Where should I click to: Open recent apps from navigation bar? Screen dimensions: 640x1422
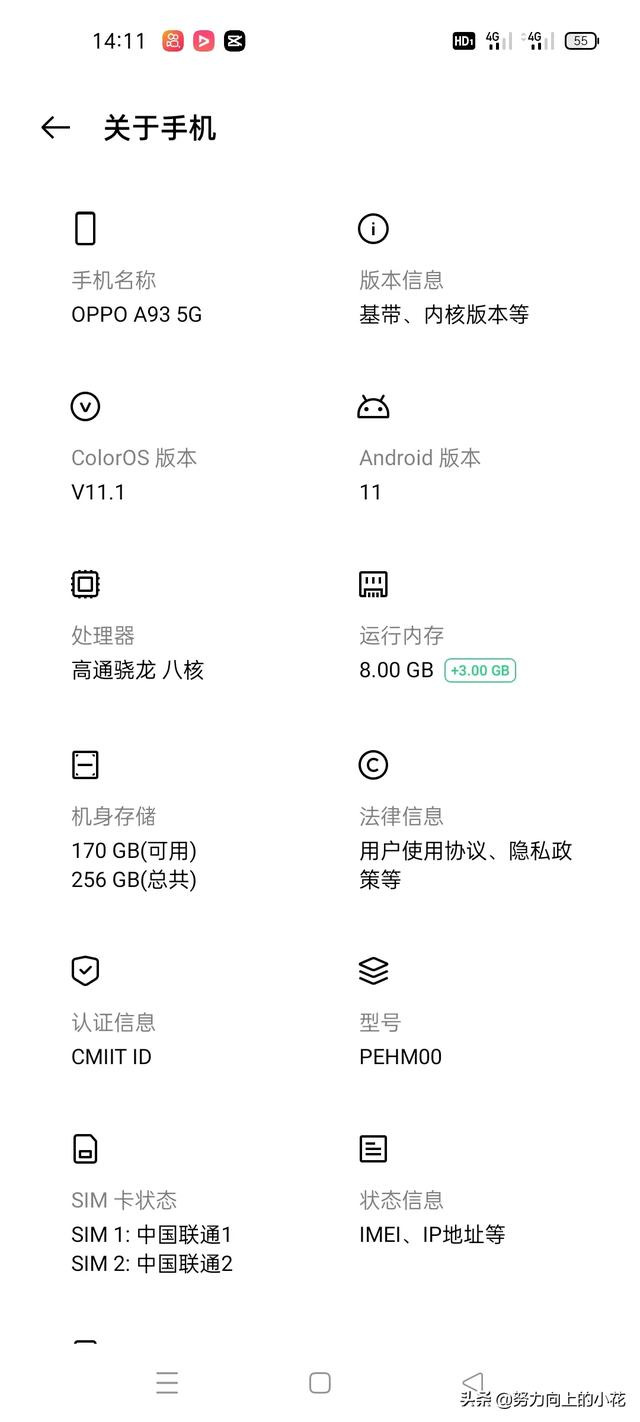[x=167, y=1382]
